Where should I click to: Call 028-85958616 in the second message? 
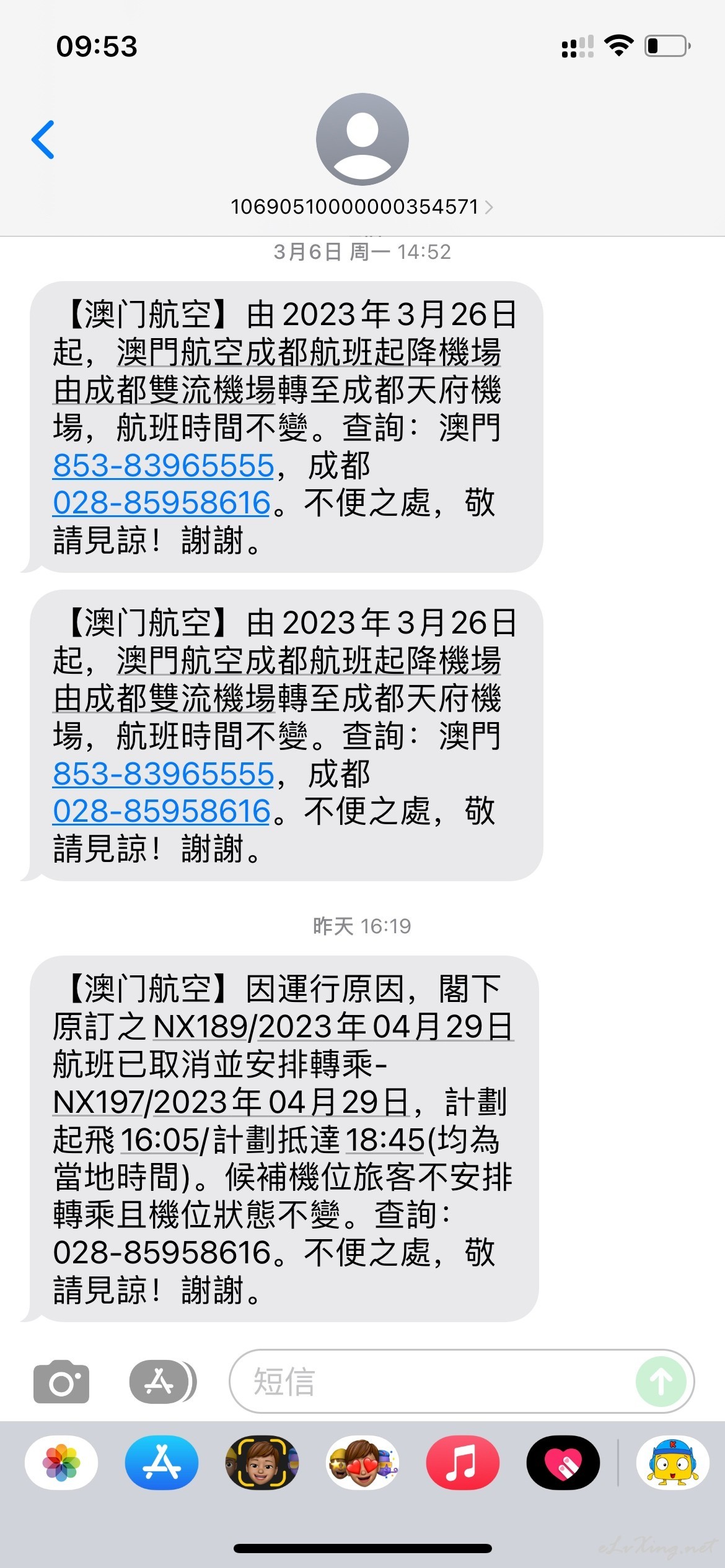click(162, 811)
